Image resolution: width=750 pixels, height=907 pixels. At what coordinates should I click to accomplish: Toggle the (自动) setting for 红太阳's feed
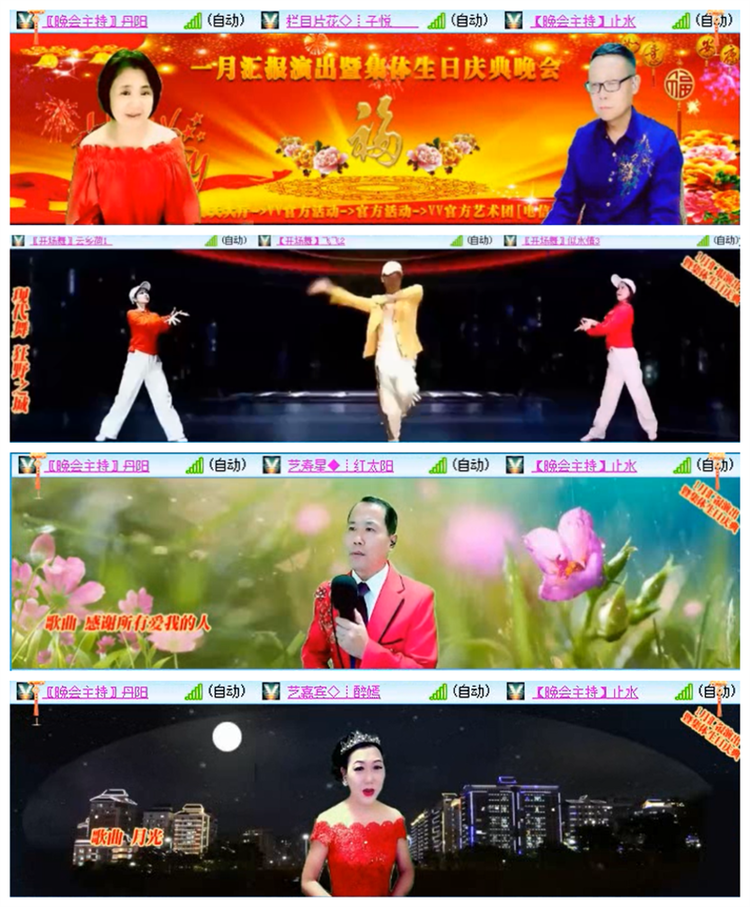[470, 463]
